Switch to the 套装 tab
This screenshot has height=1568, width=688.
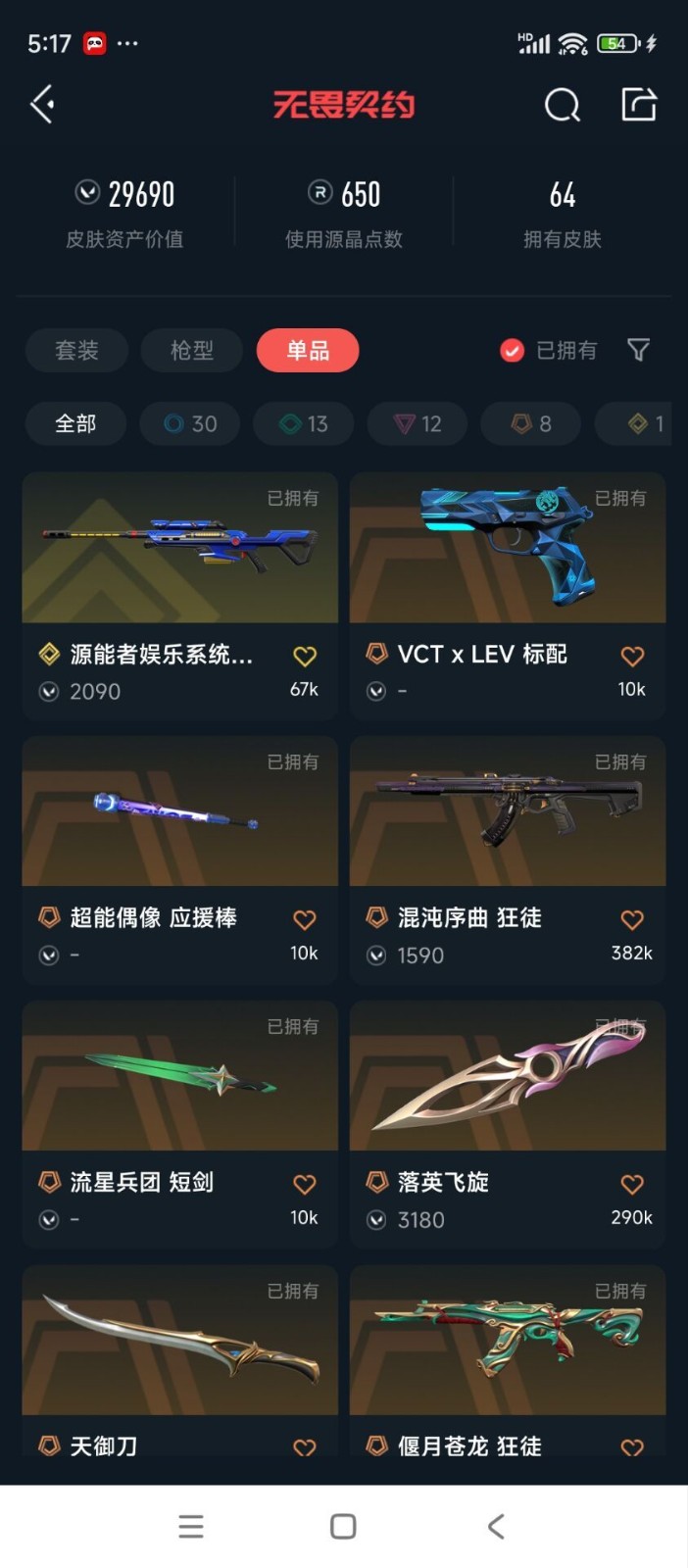[x=76, y=350]
